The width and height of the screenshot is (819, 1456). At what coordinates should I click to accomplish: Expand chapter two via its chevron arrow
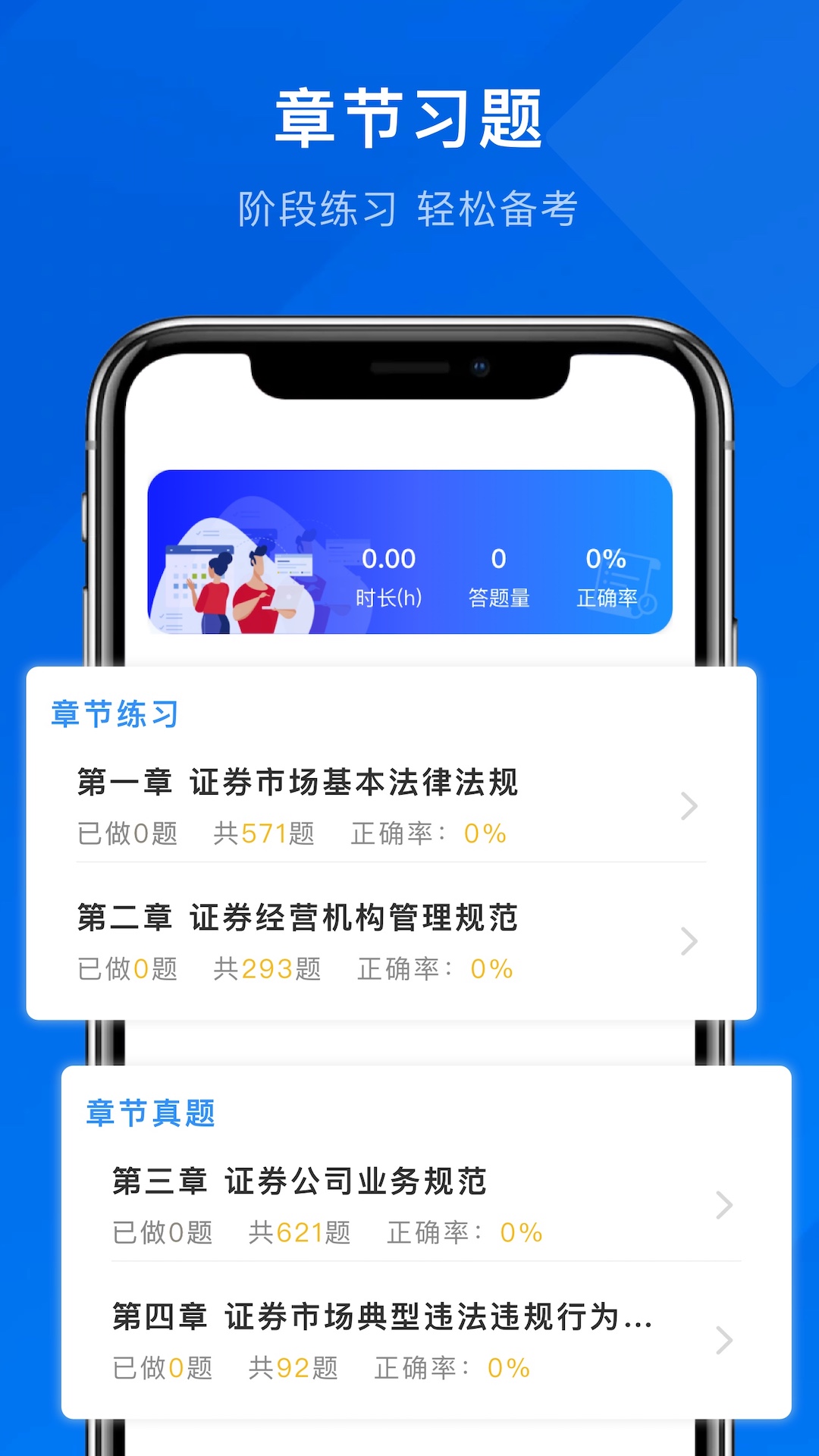(687, 940)
